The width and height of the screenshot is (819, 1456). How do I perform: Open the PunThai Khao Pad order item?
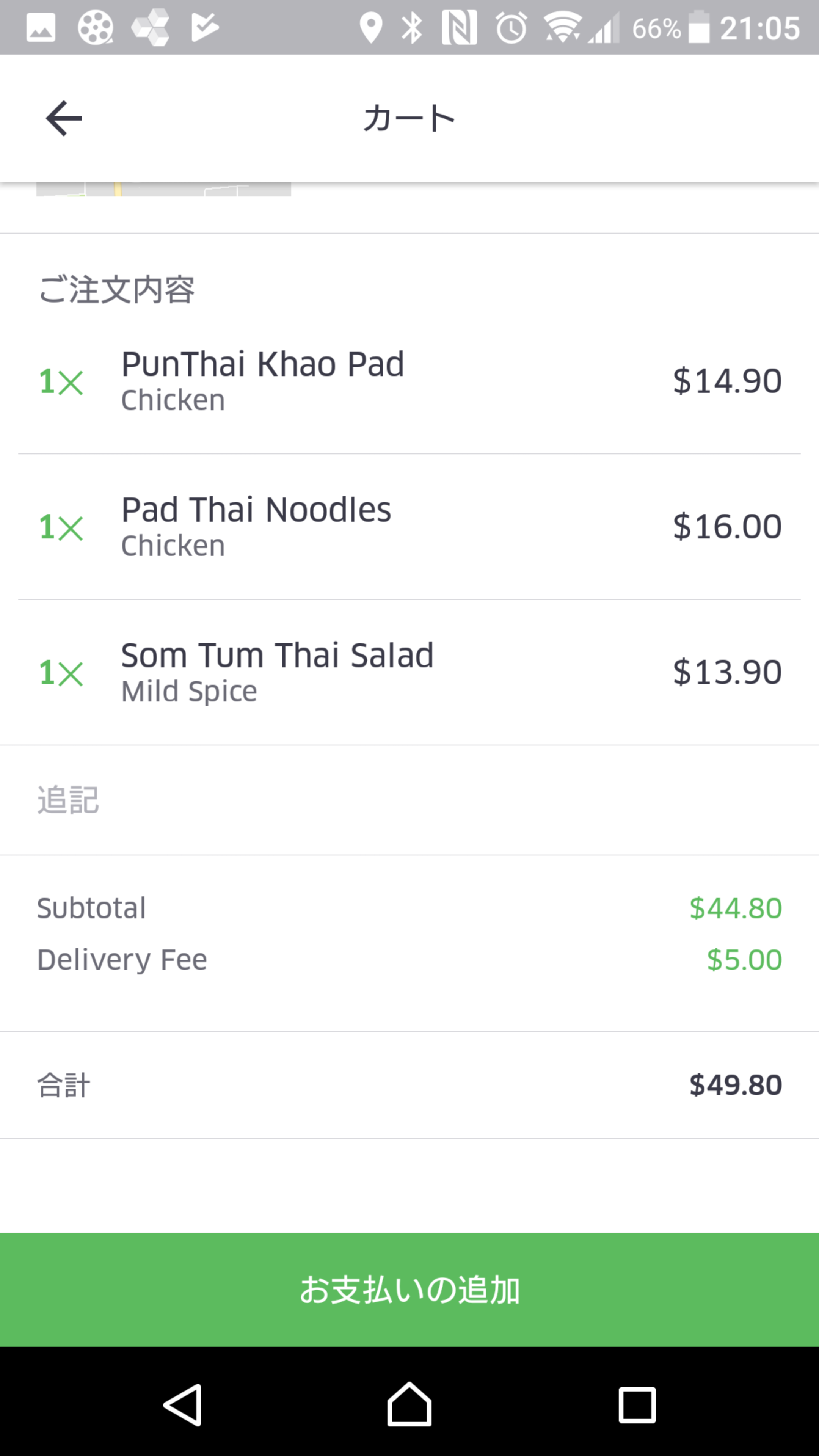click(409, 380)
